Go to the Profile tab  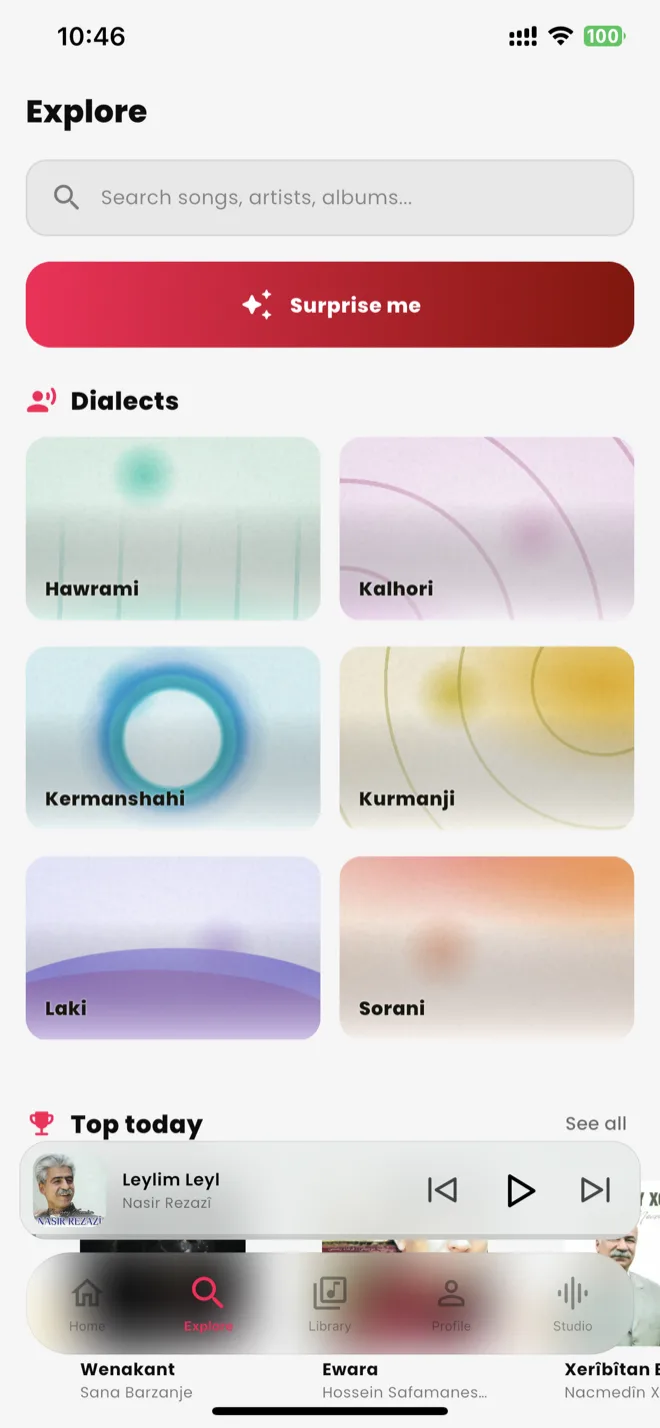pos(451,1304)
